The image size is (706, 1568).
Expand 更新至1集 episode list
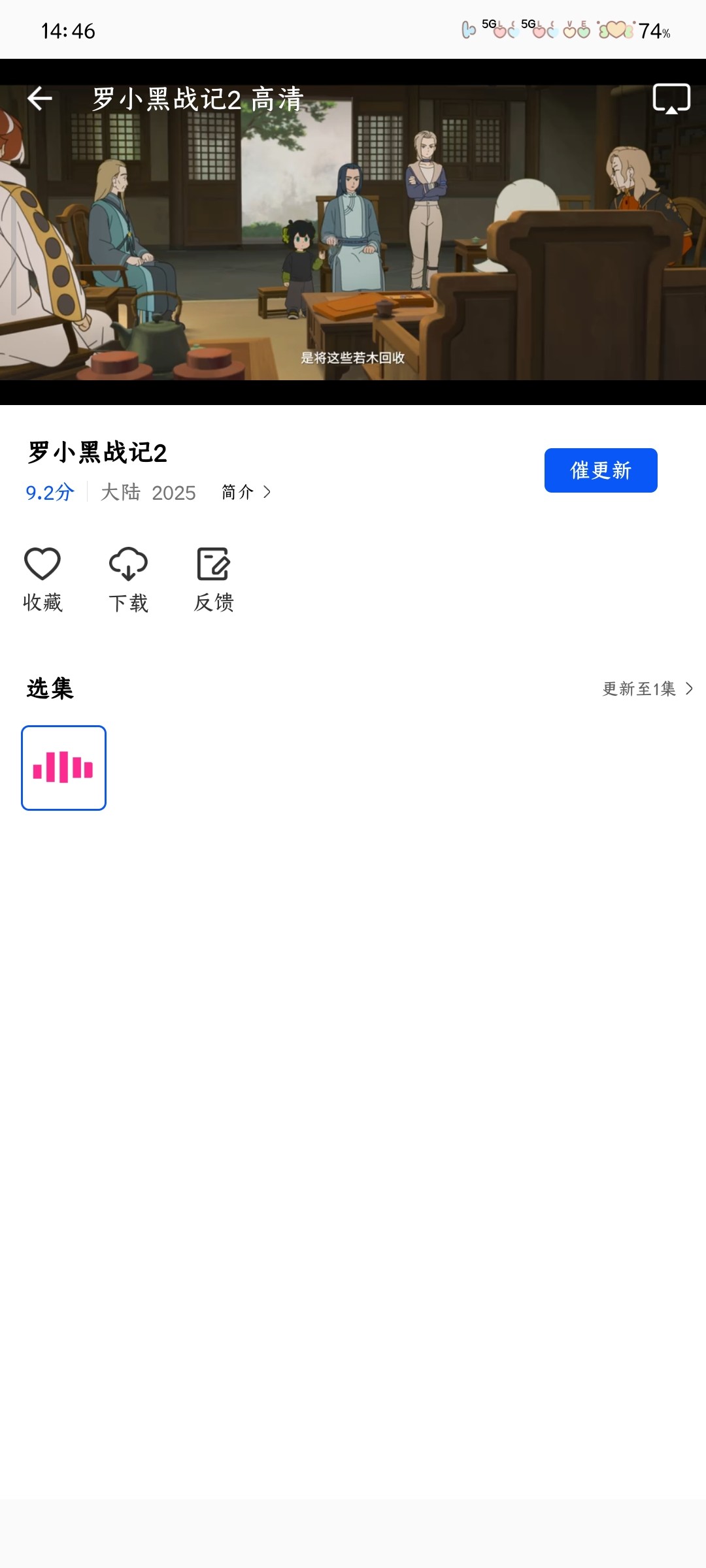644,688
